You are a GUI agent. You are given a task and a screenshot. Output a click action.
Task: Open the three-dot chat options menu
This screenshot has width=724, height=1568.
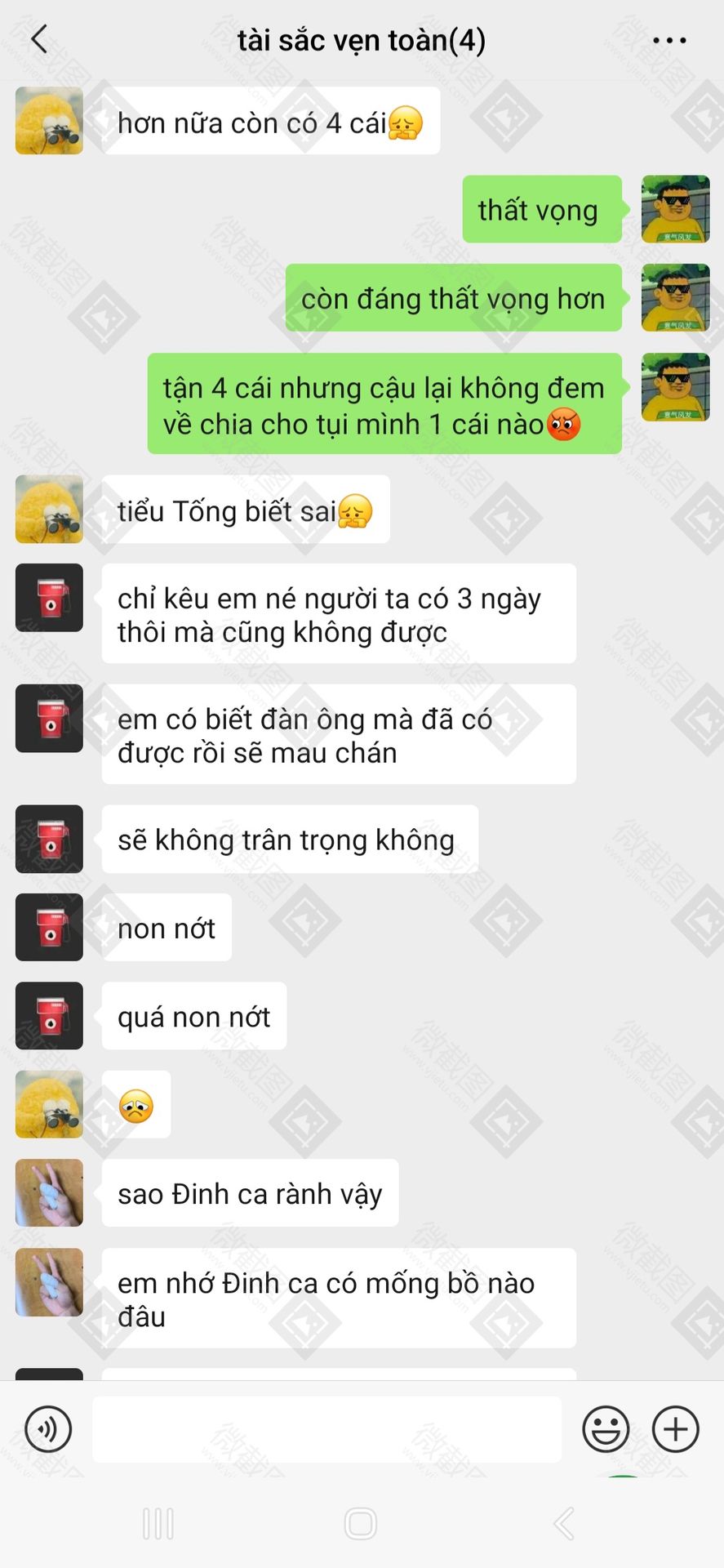click(669, 40)
